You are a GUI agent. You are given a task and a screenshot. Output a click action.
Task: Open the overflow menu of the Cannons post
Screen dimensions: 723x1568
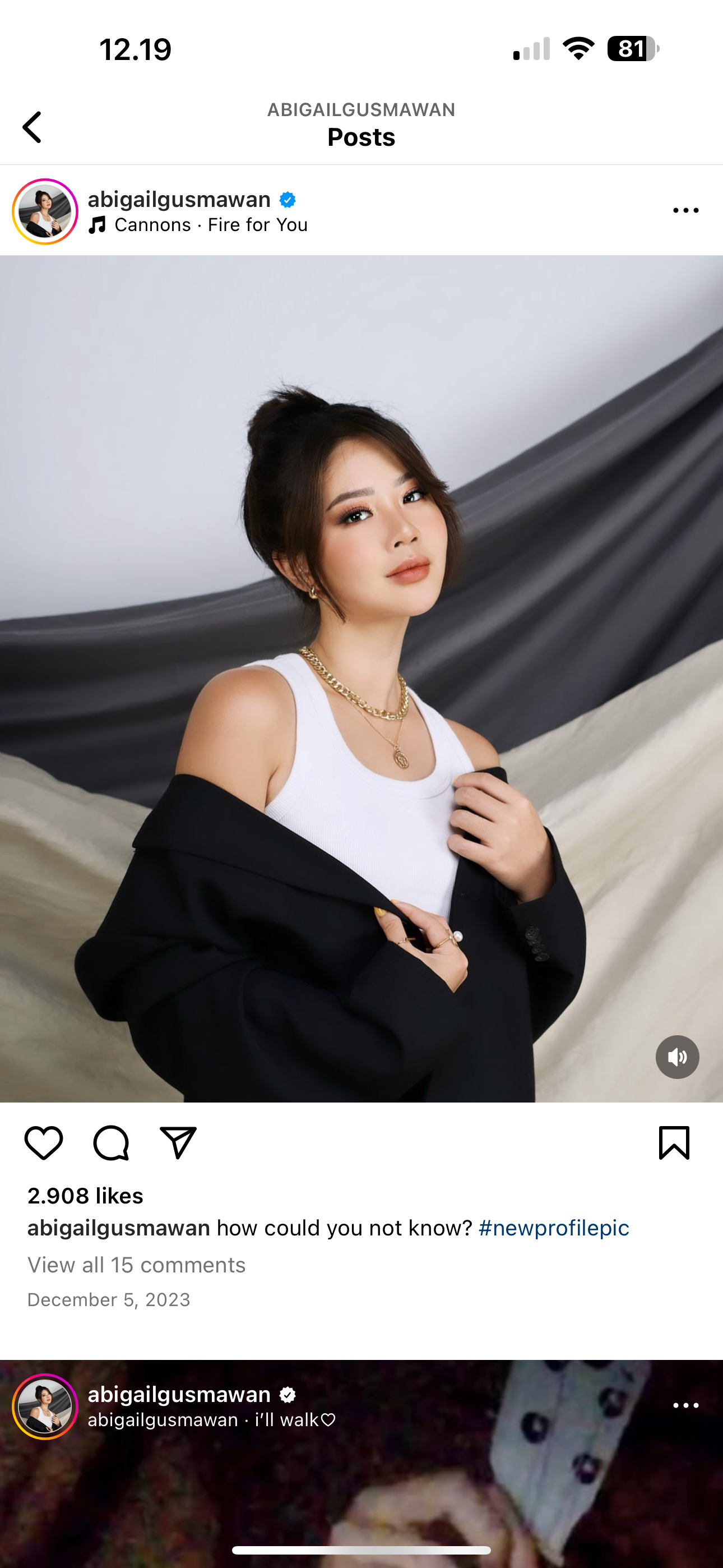(x=685, y=211)
